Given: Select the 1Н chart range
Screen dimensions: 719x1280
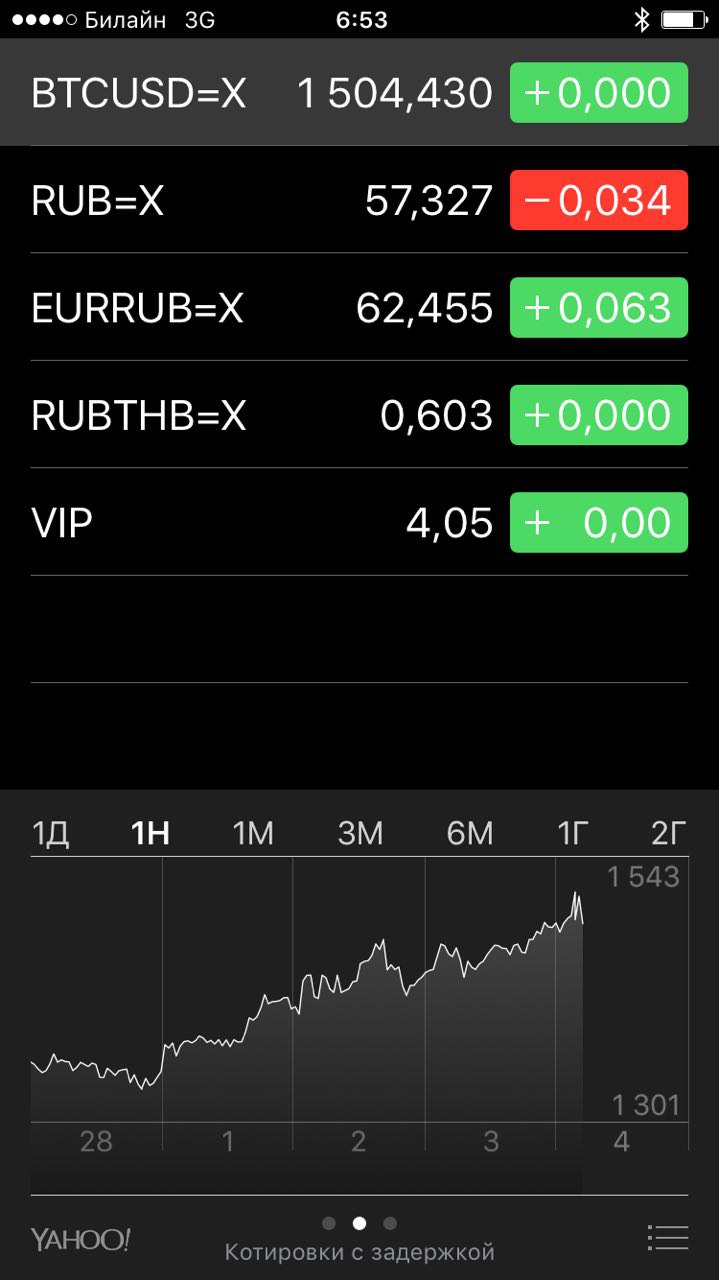Looking at the screenshot, I should (x=150, y=833).
